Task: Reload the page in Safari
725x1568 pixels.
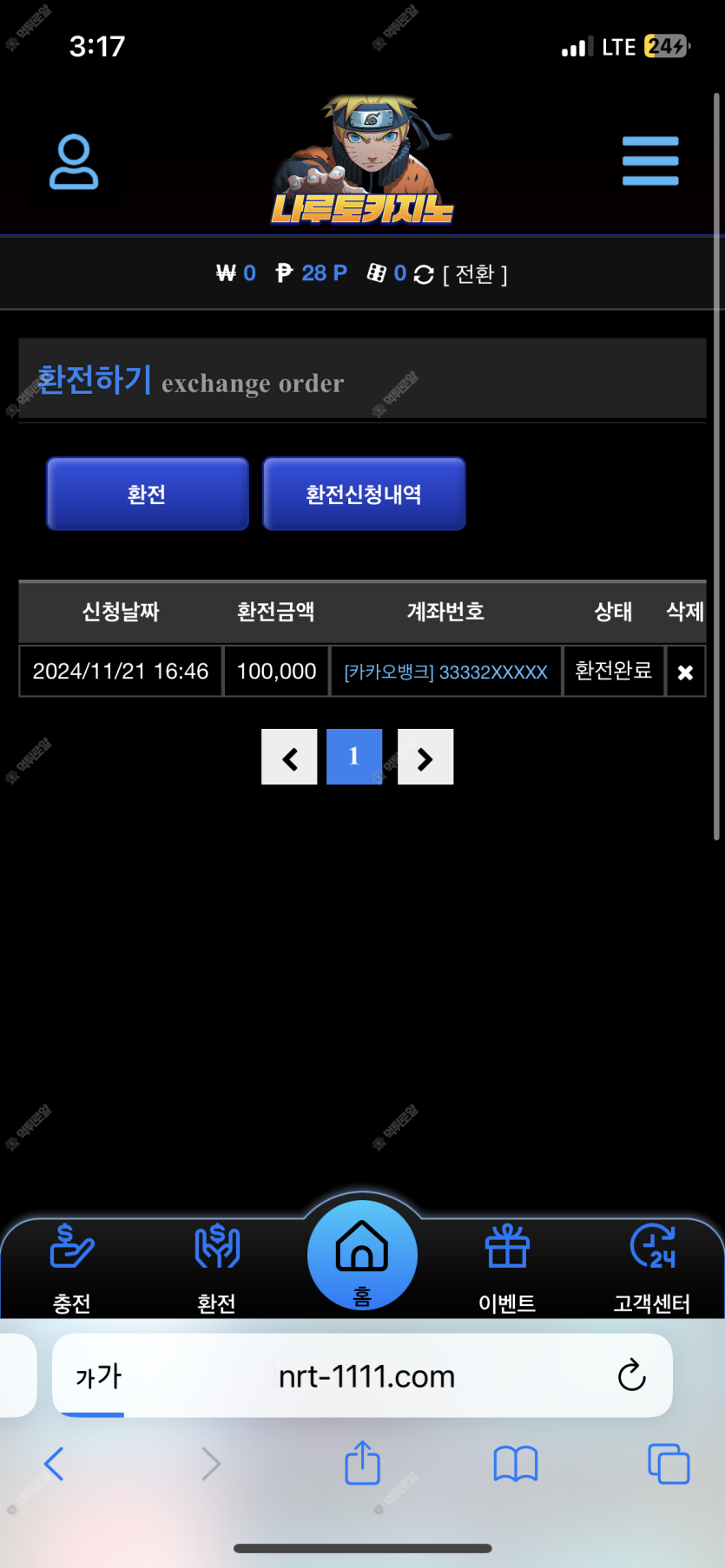Action: click(x=631, y=1375)
